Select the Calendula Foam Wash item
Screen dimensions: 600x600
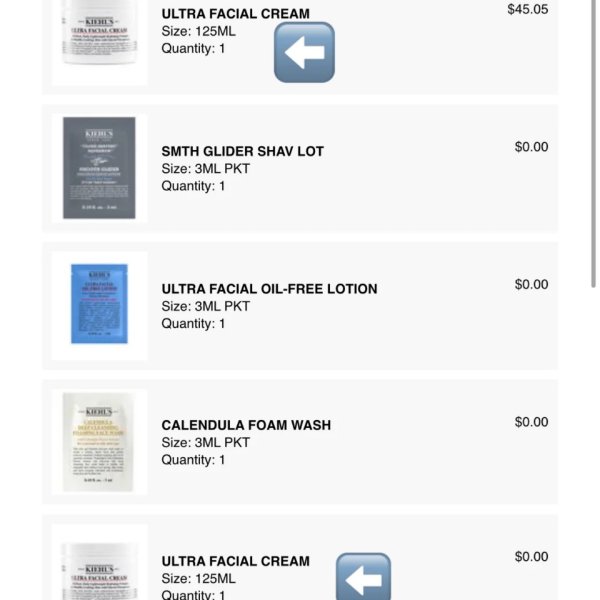pos(246,425)
